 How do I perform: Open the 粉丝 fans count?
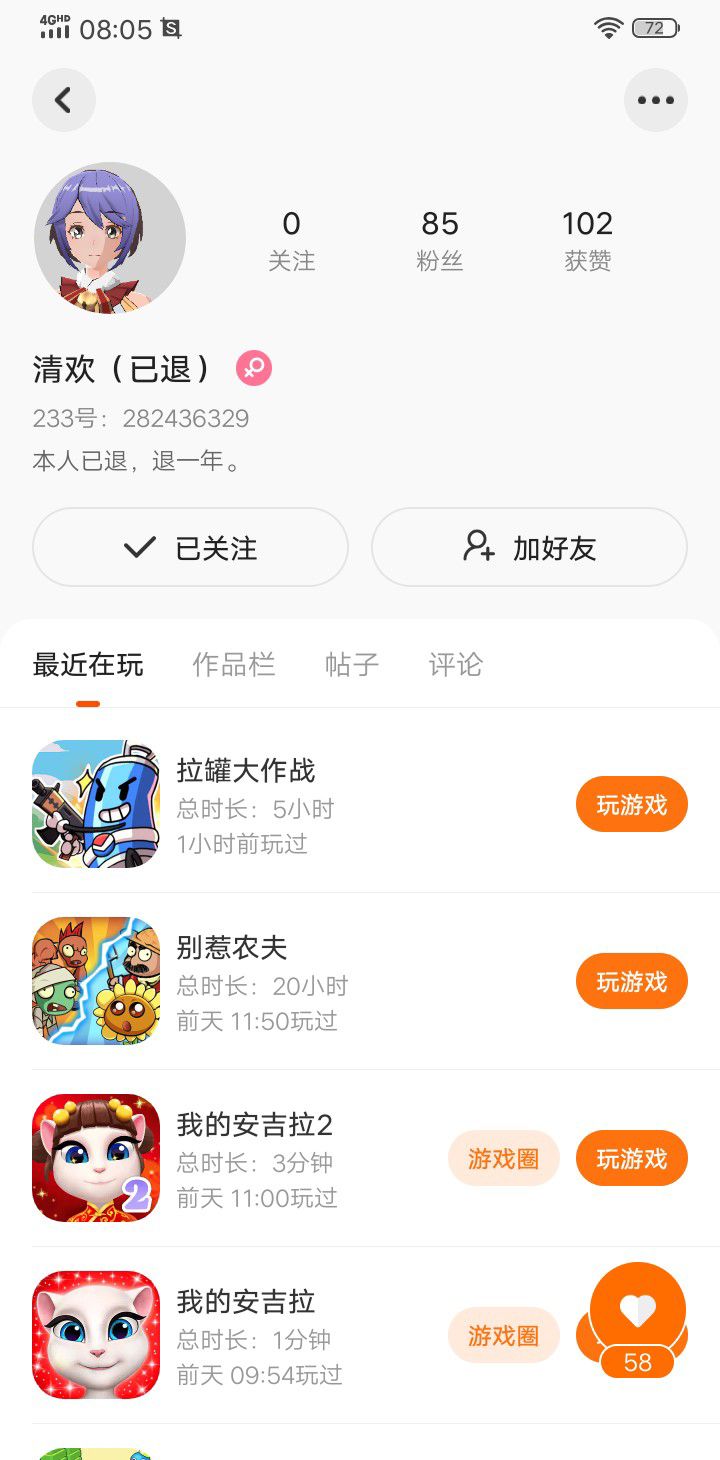pyautogui.click(x=440, y=240)
